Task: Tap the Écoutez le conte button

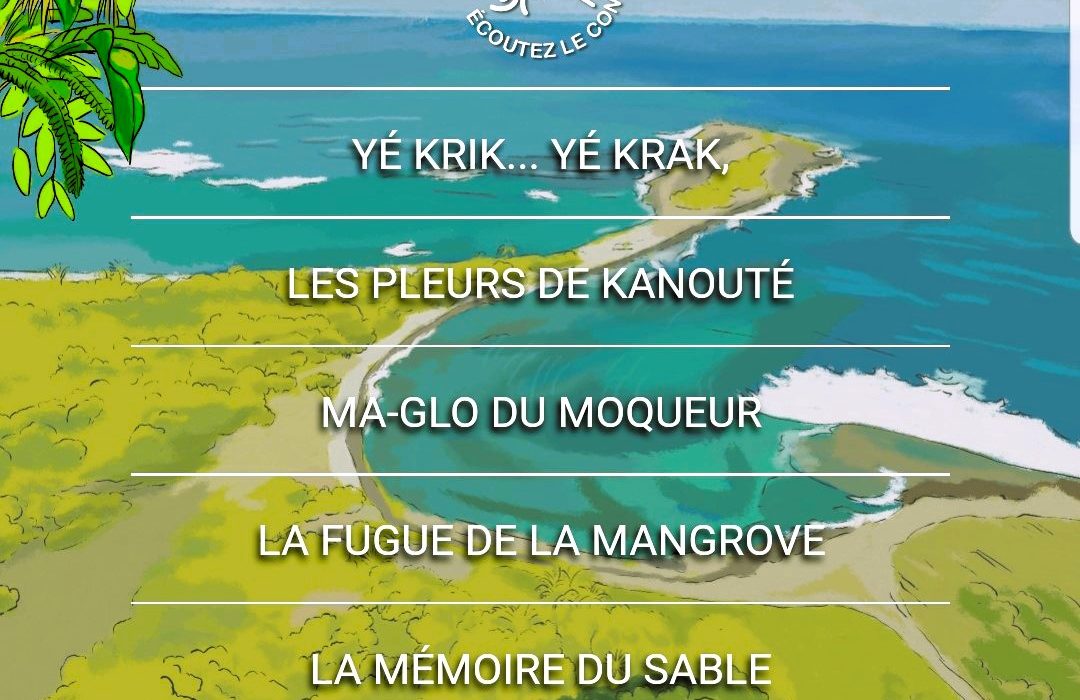Action: 545,25
